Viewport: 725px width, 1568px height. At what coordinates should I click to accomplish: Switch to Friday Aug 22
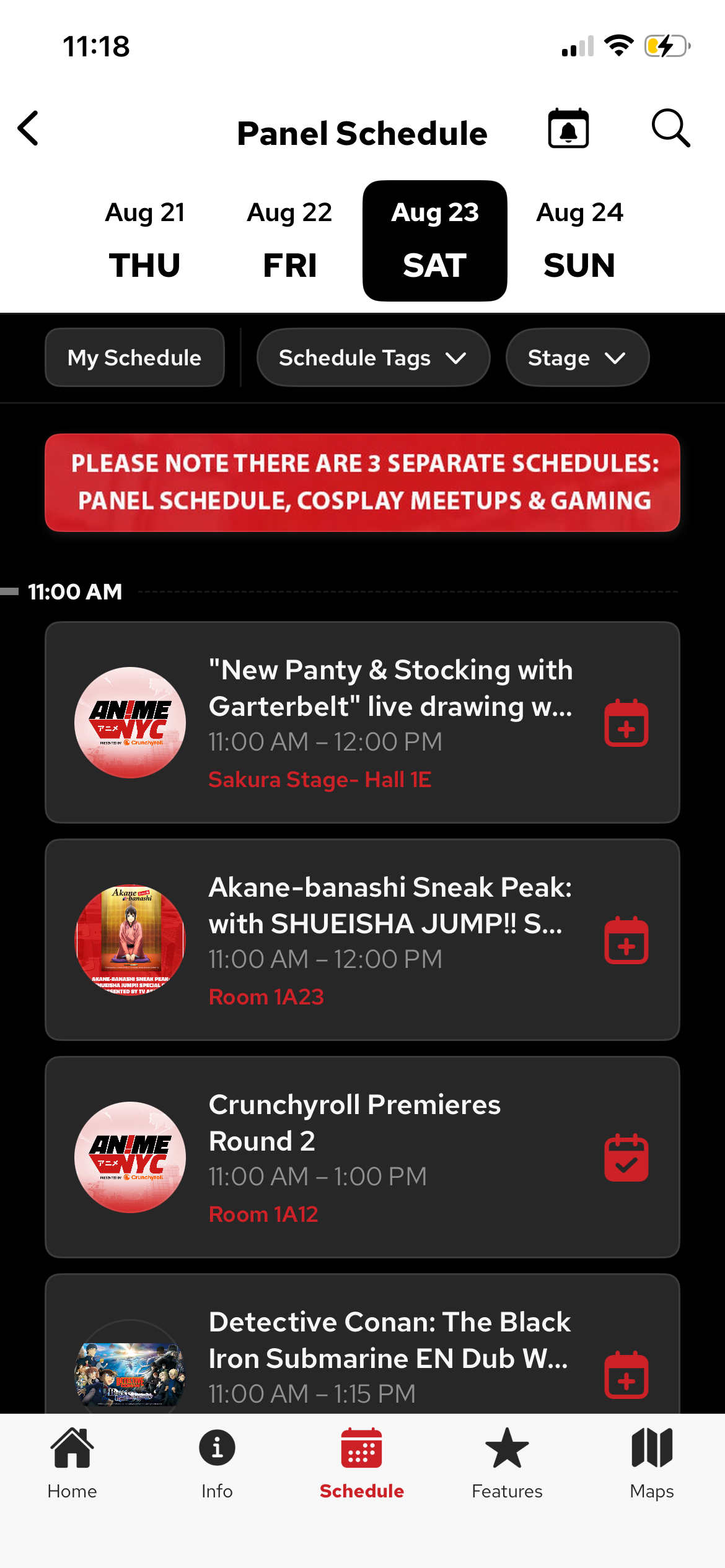tap(289, 240)
